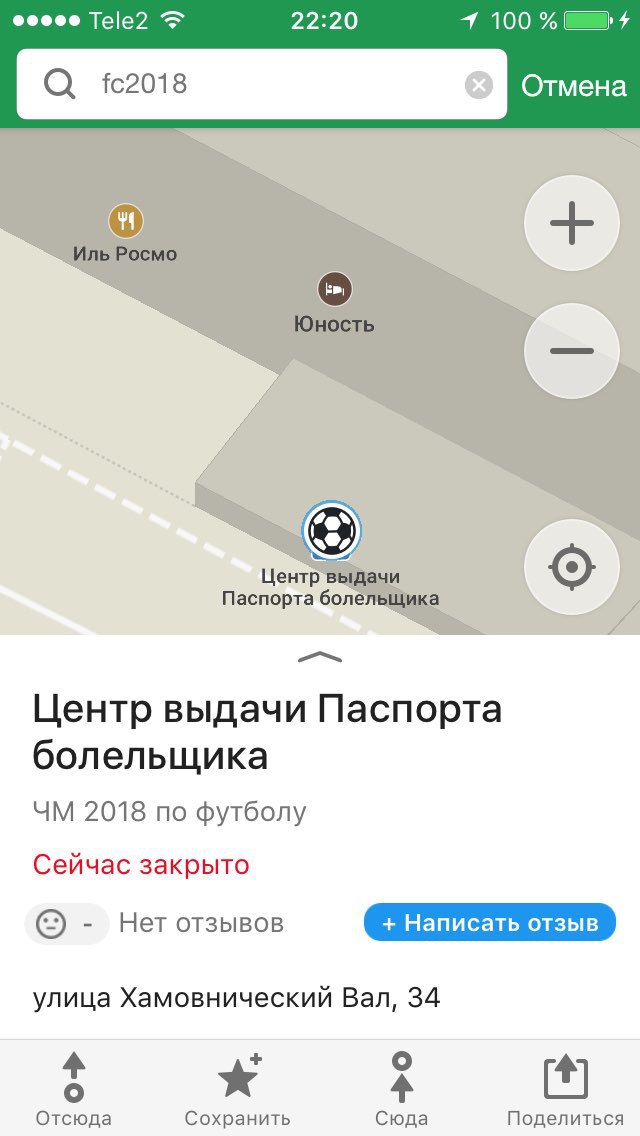Build a route Отсюда
Viewport: 640px width, 1136px height.
[x=73, y=1088]
